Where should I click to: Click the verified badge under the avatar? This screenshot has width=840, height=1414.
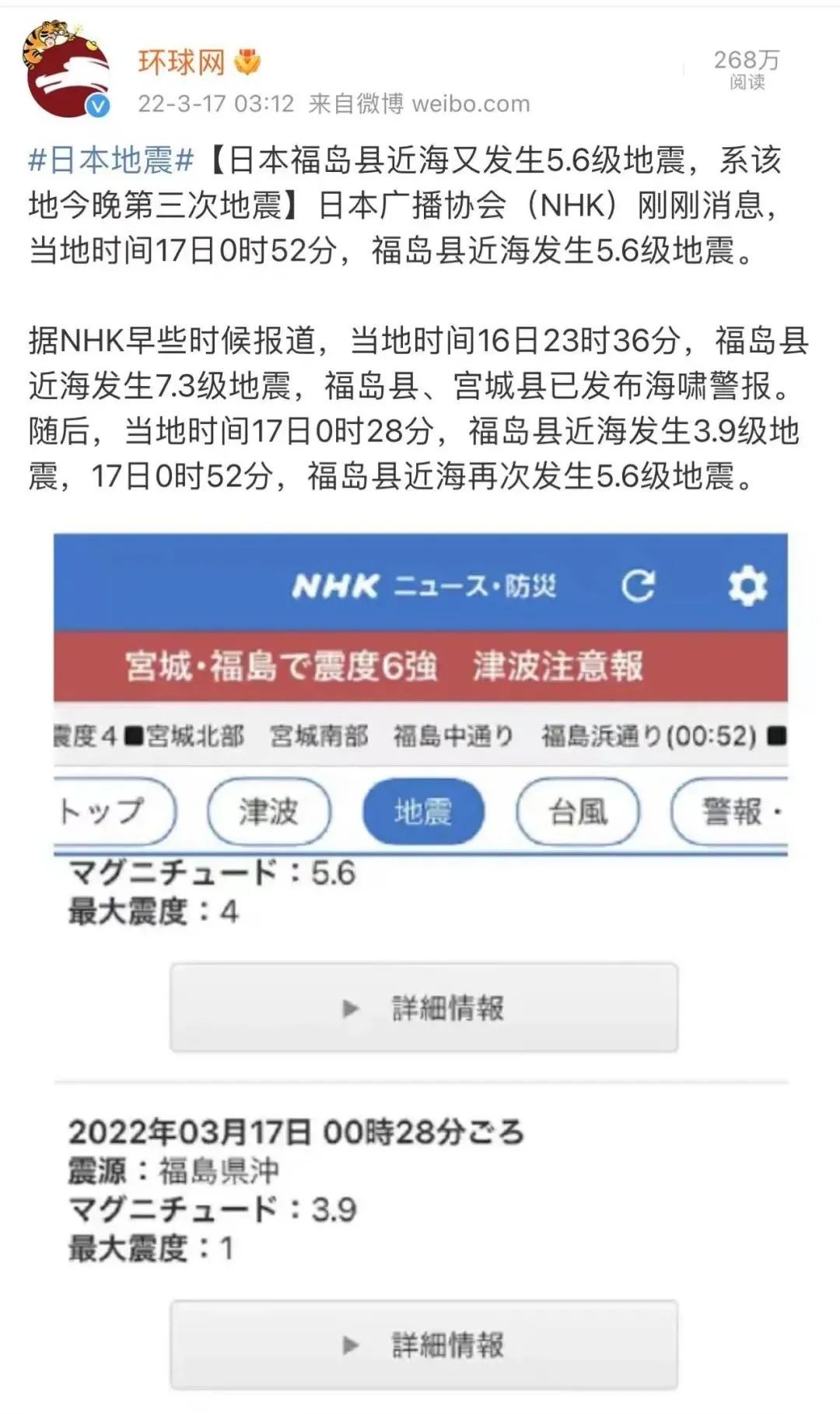point(96,104)
